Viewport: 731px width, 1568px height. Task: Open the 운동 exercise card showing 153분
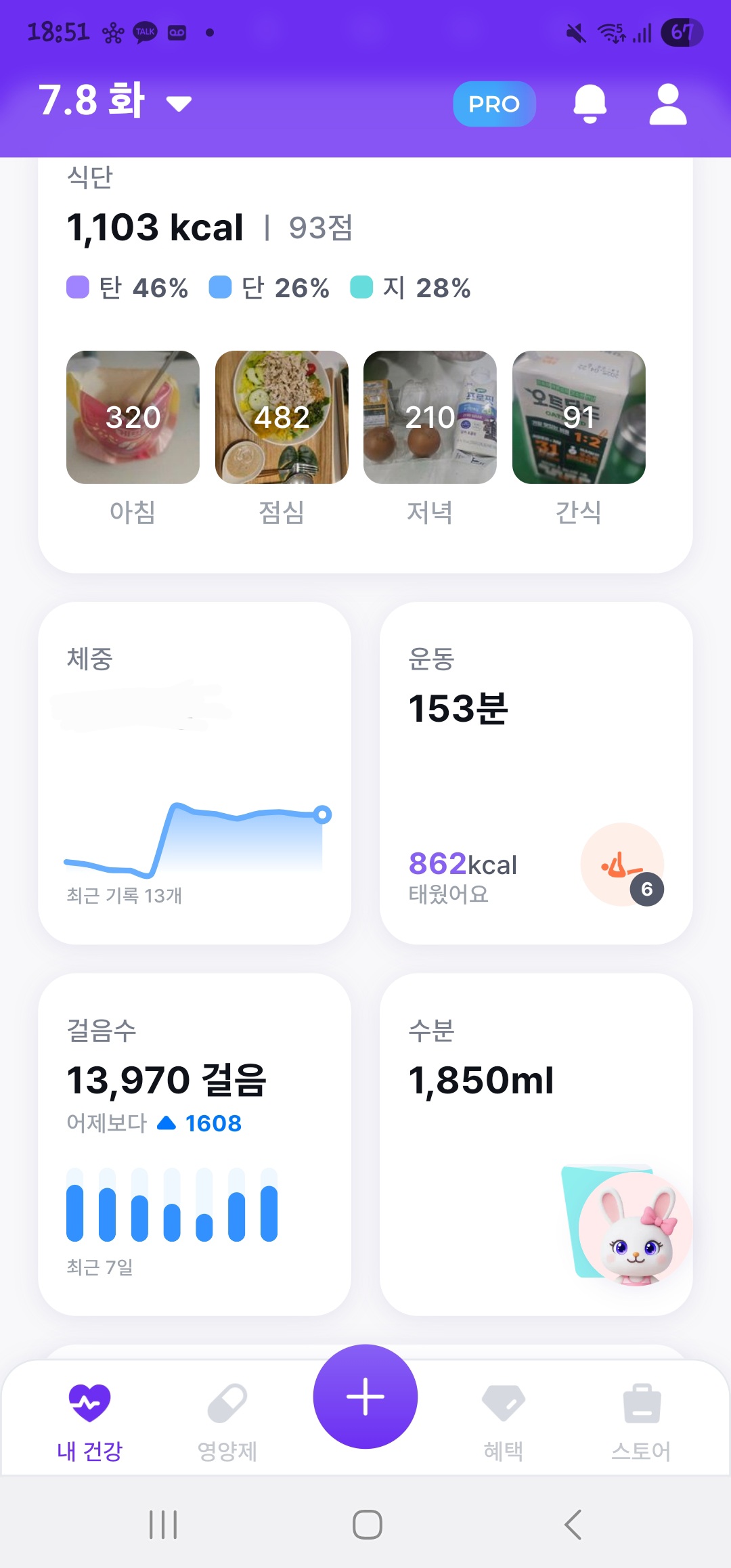(x=535, y=772)
